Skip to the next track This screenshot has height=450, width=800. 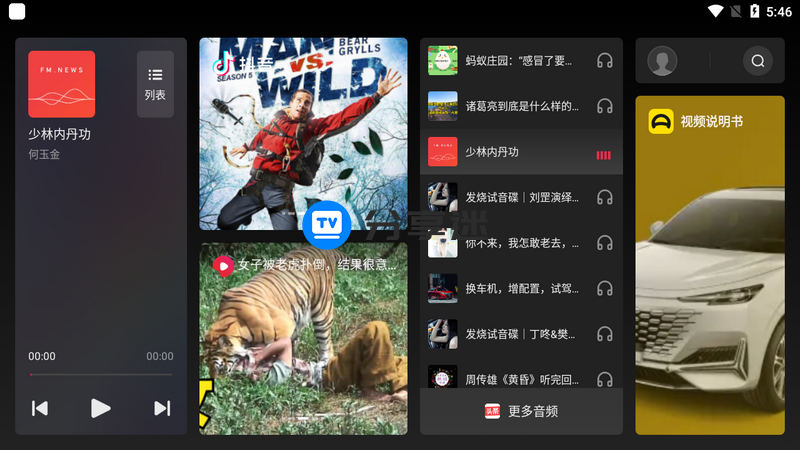pos(161,407)
